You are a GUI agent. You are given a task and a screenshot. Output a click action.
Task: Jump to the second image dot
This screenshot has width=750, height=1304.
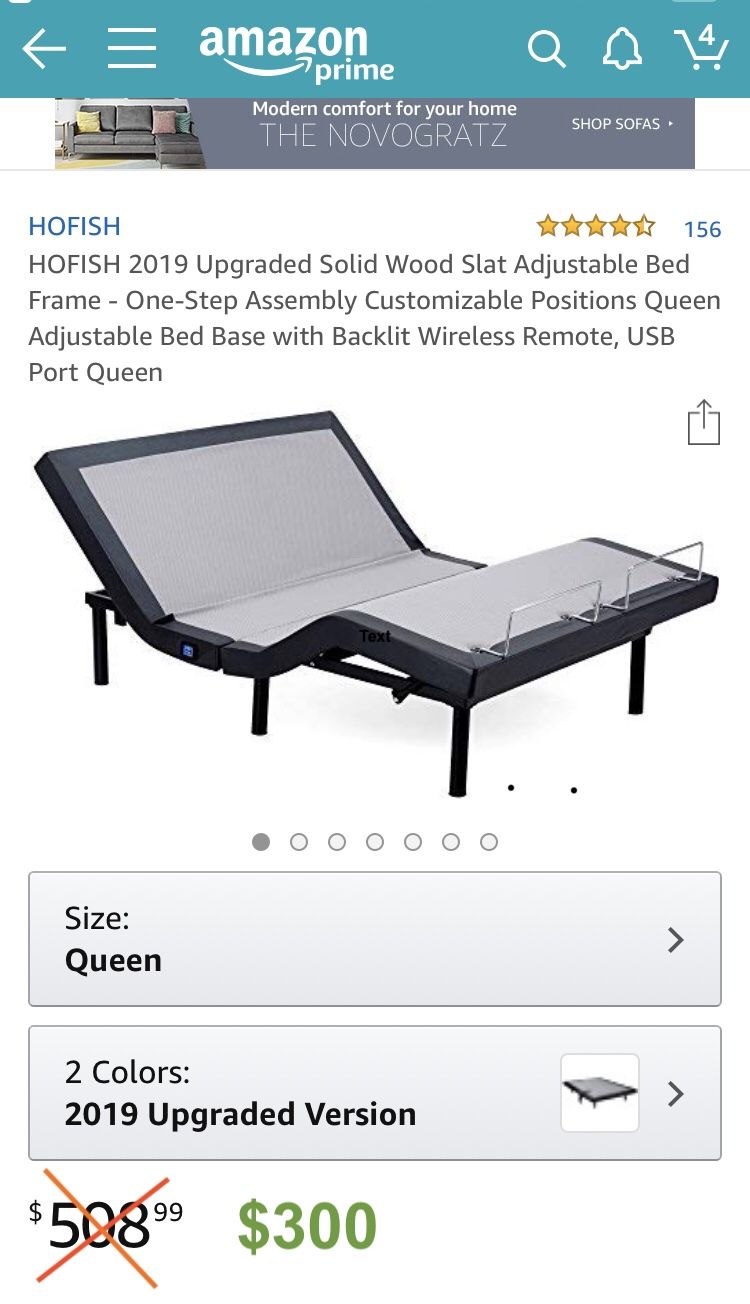(299, 842)
